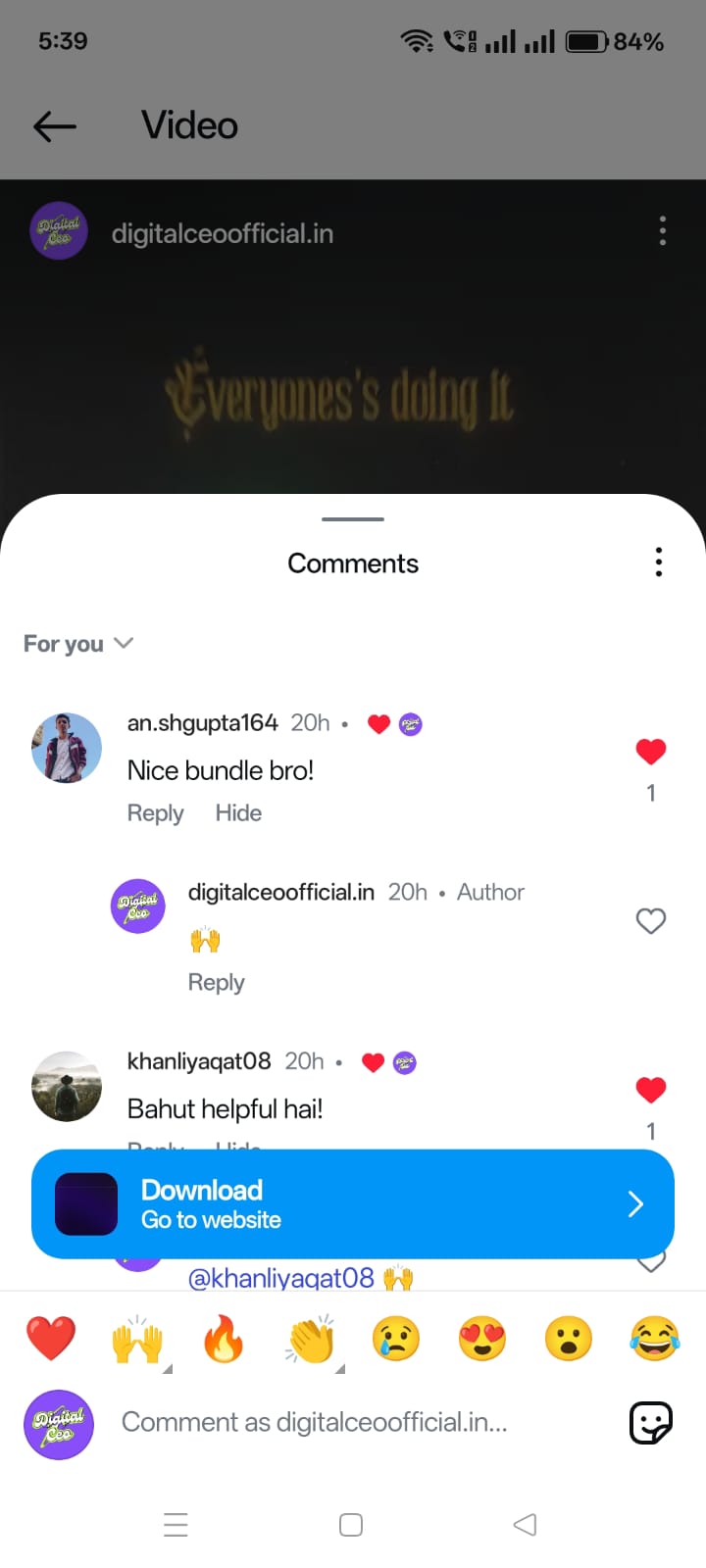Open the sticker picker icon
The width and height of the screenshot is (706, 1568).
coord(650,1423)
